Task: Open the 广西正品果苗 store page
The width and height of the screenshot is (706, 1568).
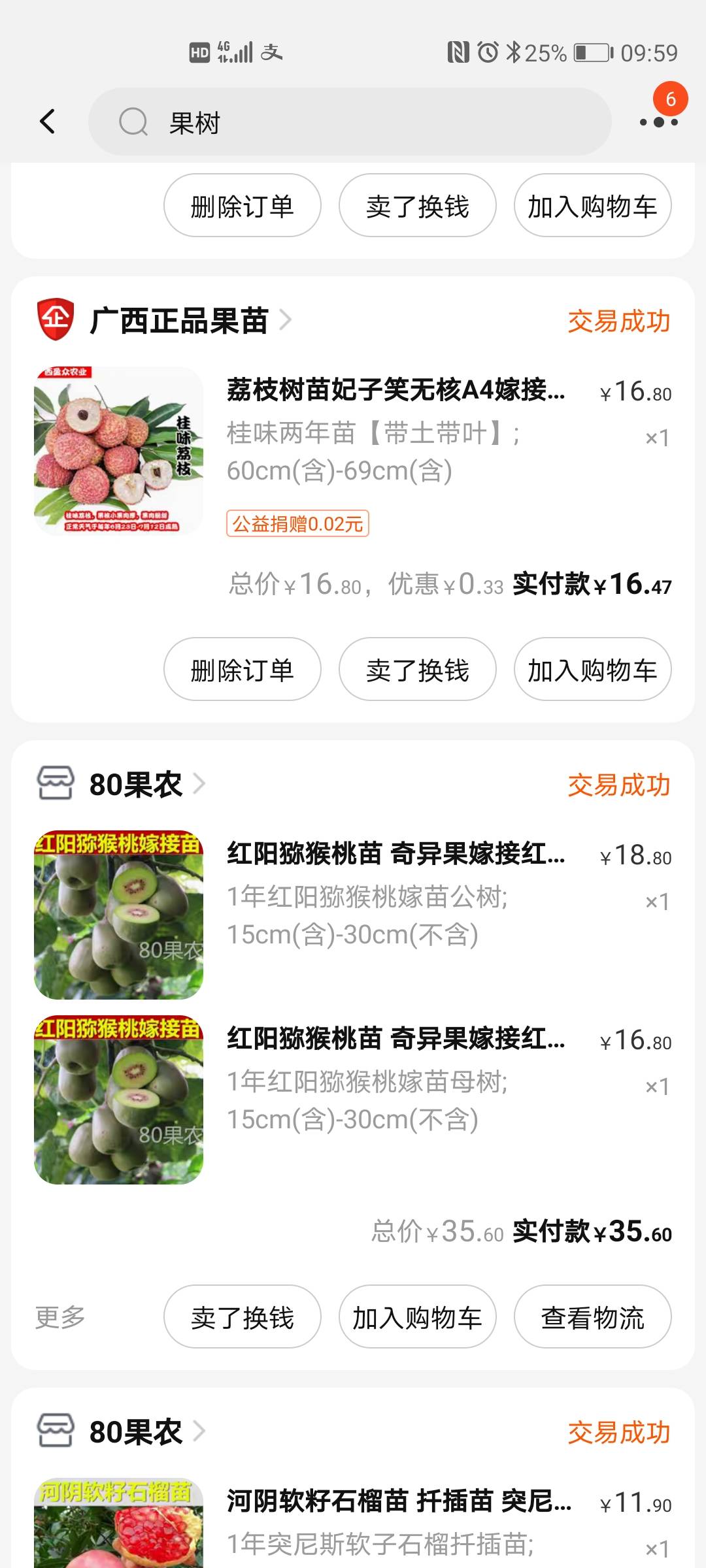Action: click(190, 321)
